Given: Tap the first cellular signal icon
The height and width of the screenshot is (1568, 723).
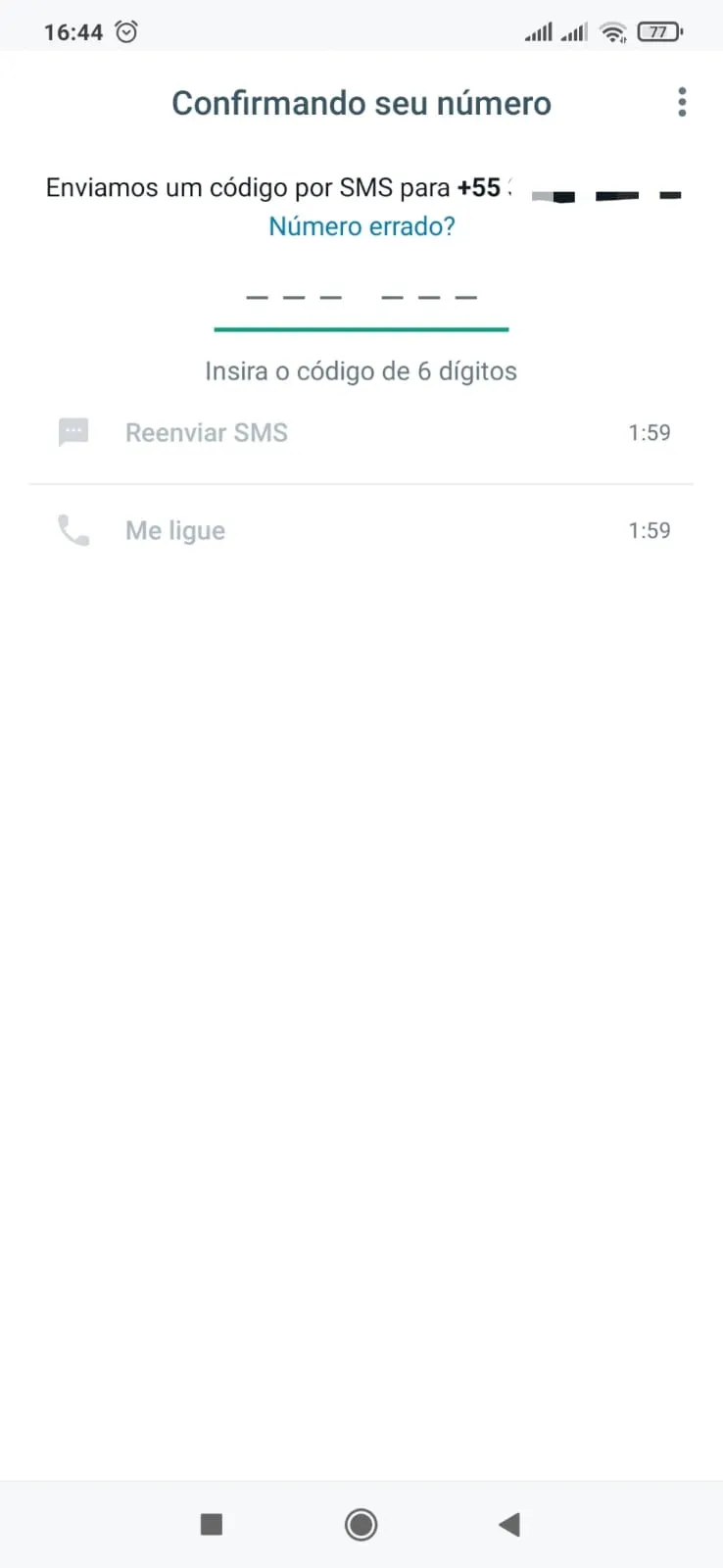Looking at the screenshot, I should coord(540,31).
